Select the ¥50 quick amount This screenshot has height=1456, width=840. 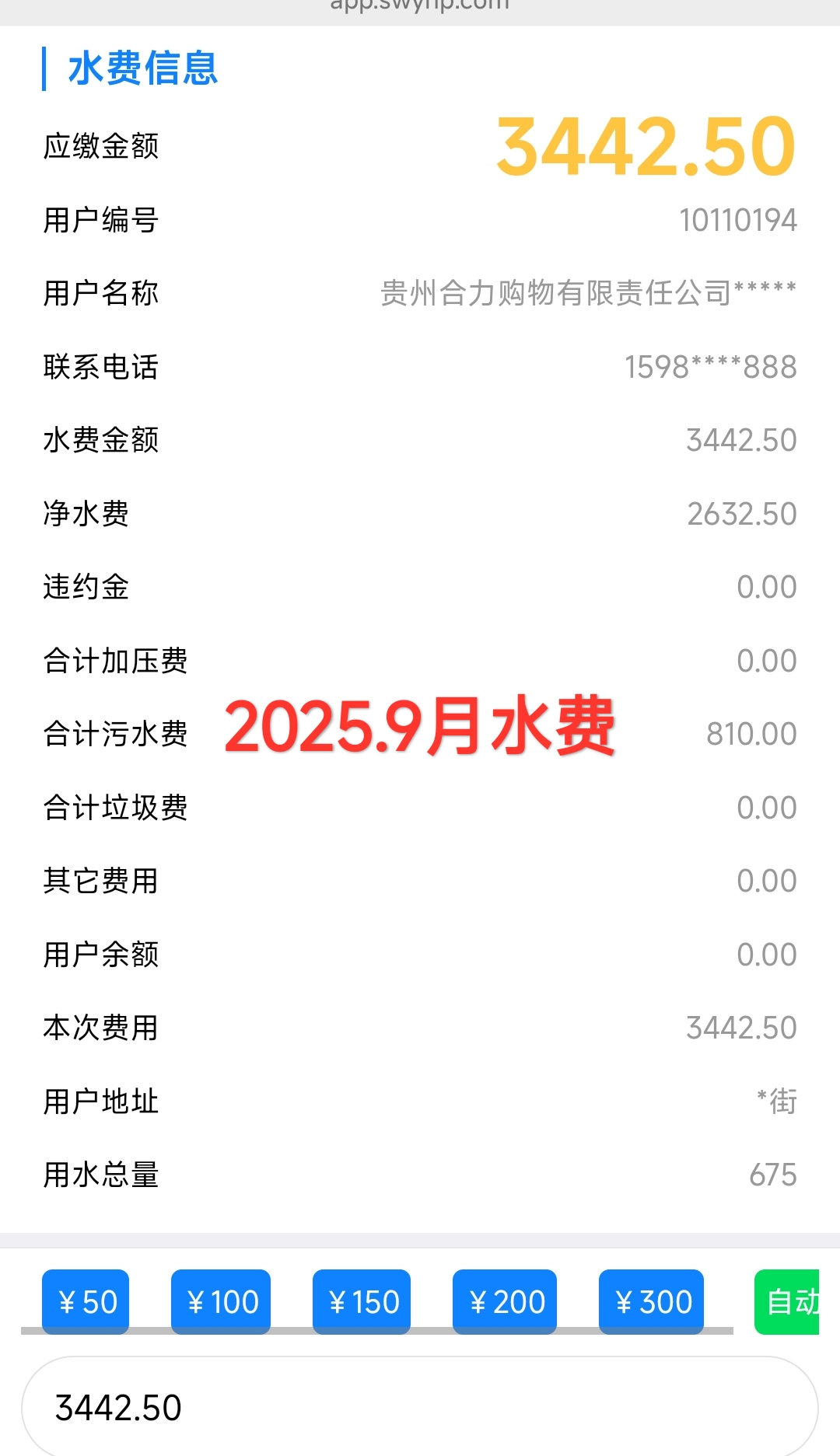click(x=86, y=1301)
